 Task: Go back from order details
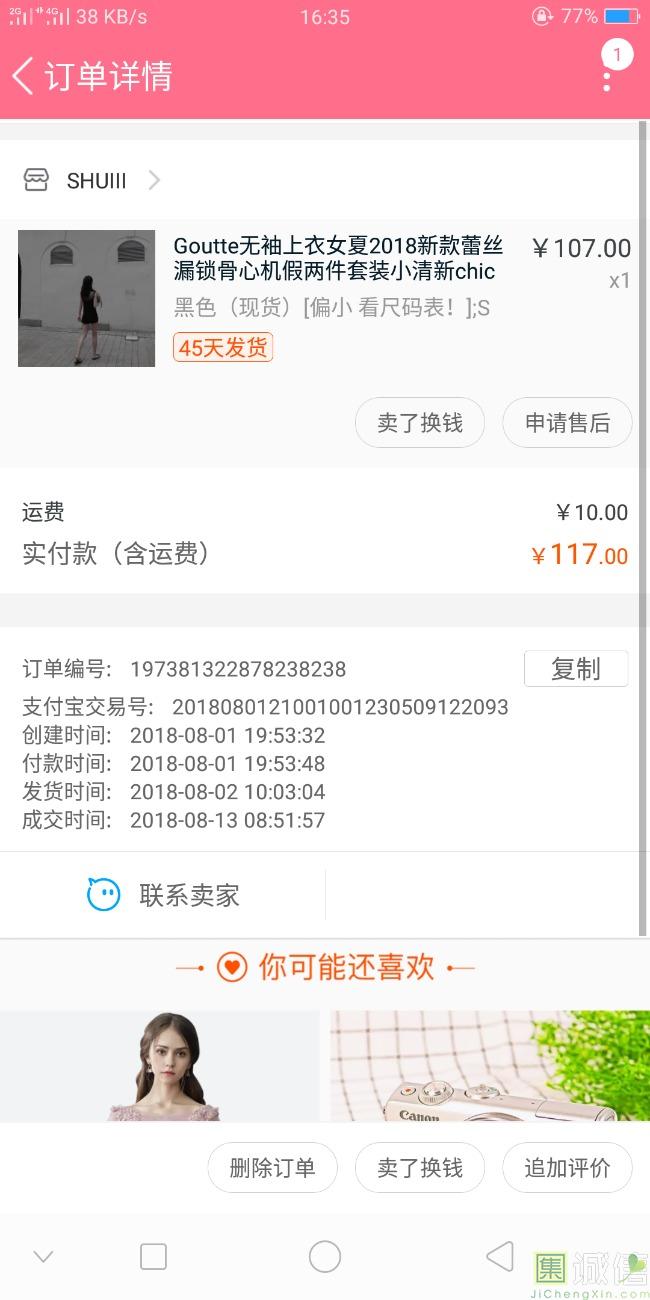point(24,76)
